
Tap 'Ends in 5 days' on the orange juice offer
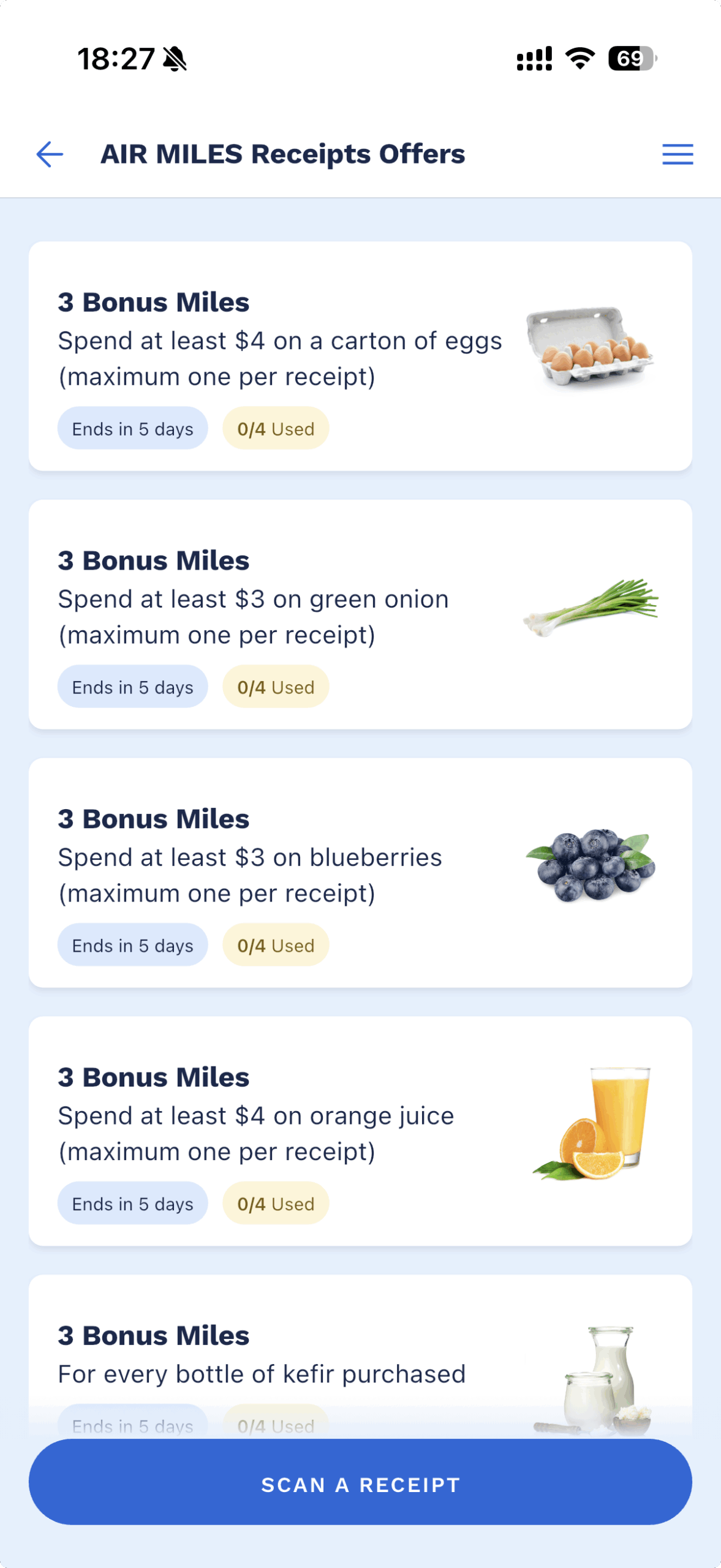point(132,1203)
